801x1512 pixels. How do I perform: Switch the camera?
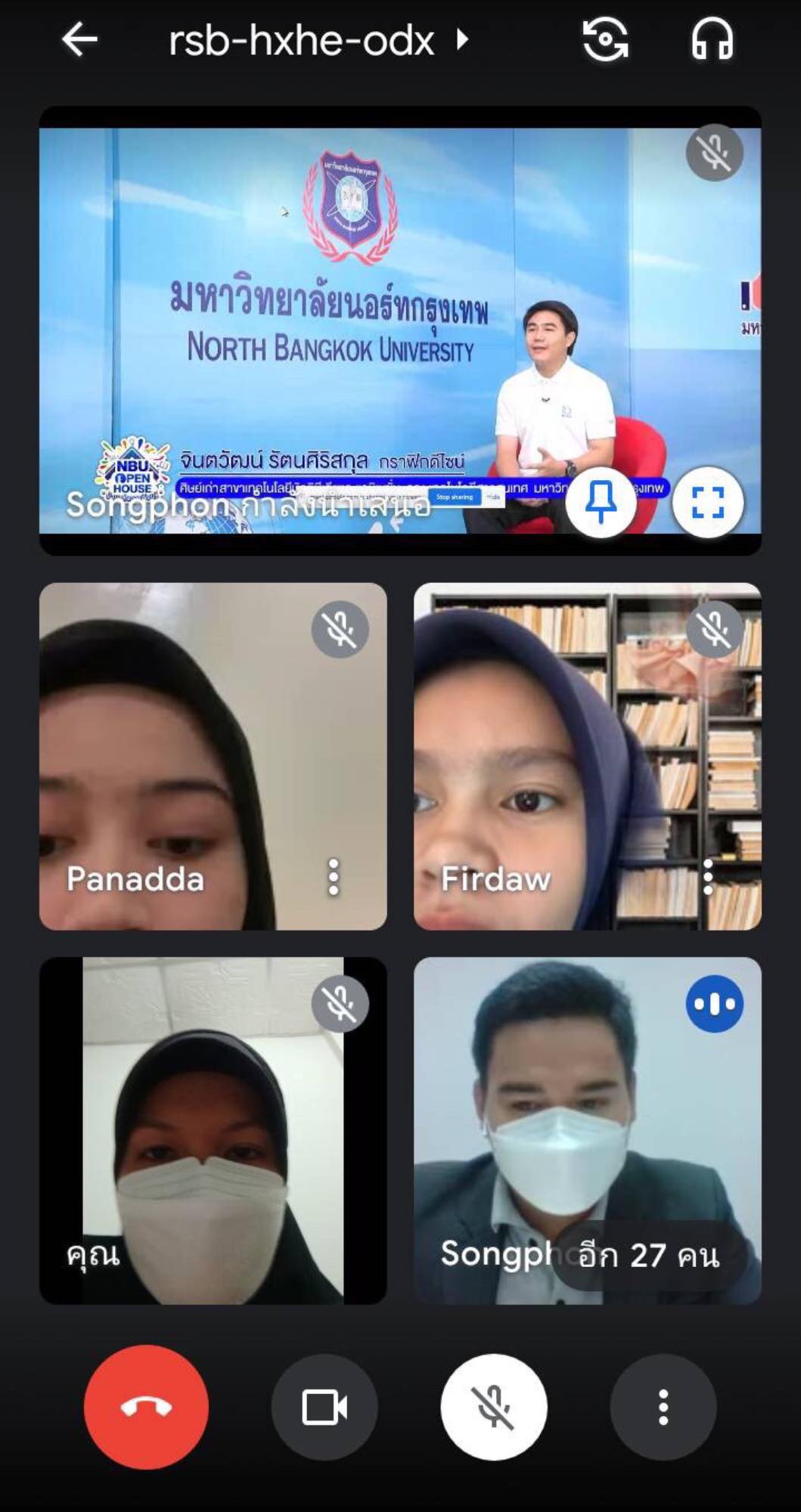coord(605,39)
